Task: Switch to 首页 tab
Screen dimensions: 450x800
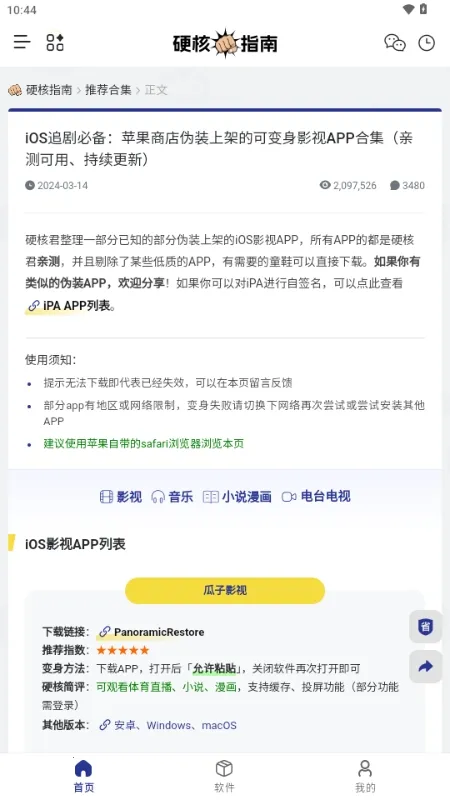Action: pyautogui.click(x=84, y=776)
